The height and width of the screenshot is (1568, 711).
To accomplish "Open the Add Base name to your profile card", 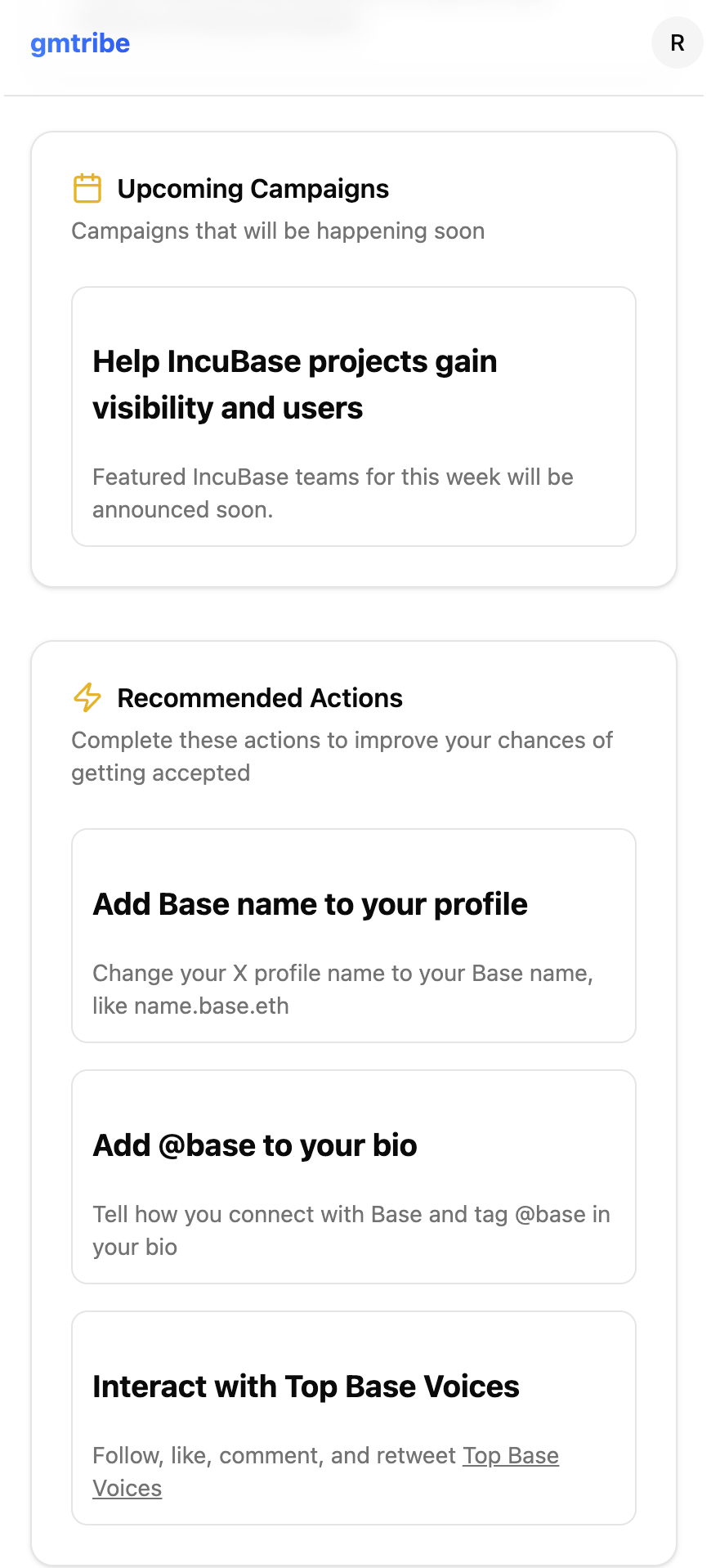I will (354, 936).
